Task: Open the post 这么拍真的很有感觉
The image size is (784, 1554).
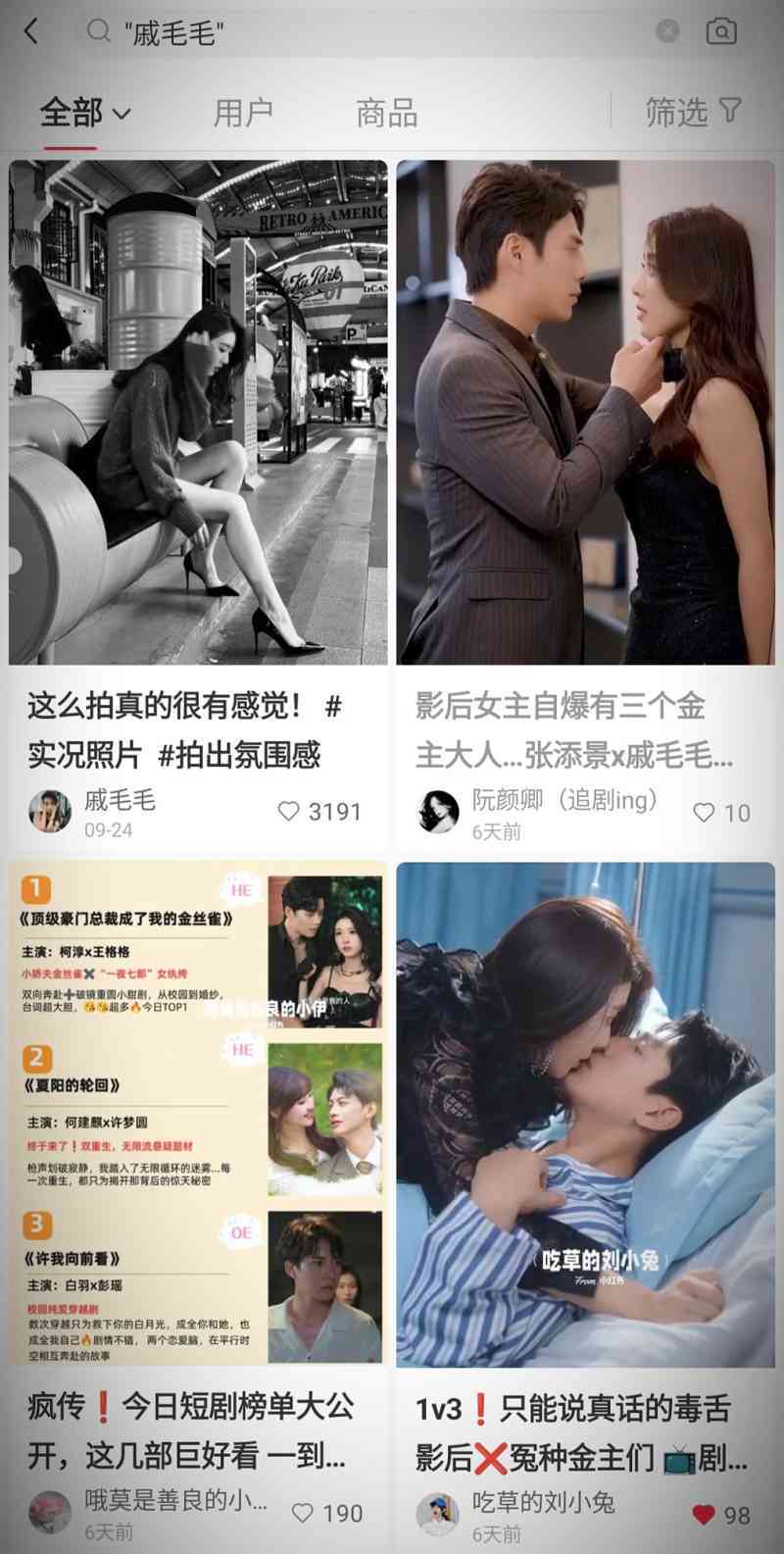Action: [198, 412]
